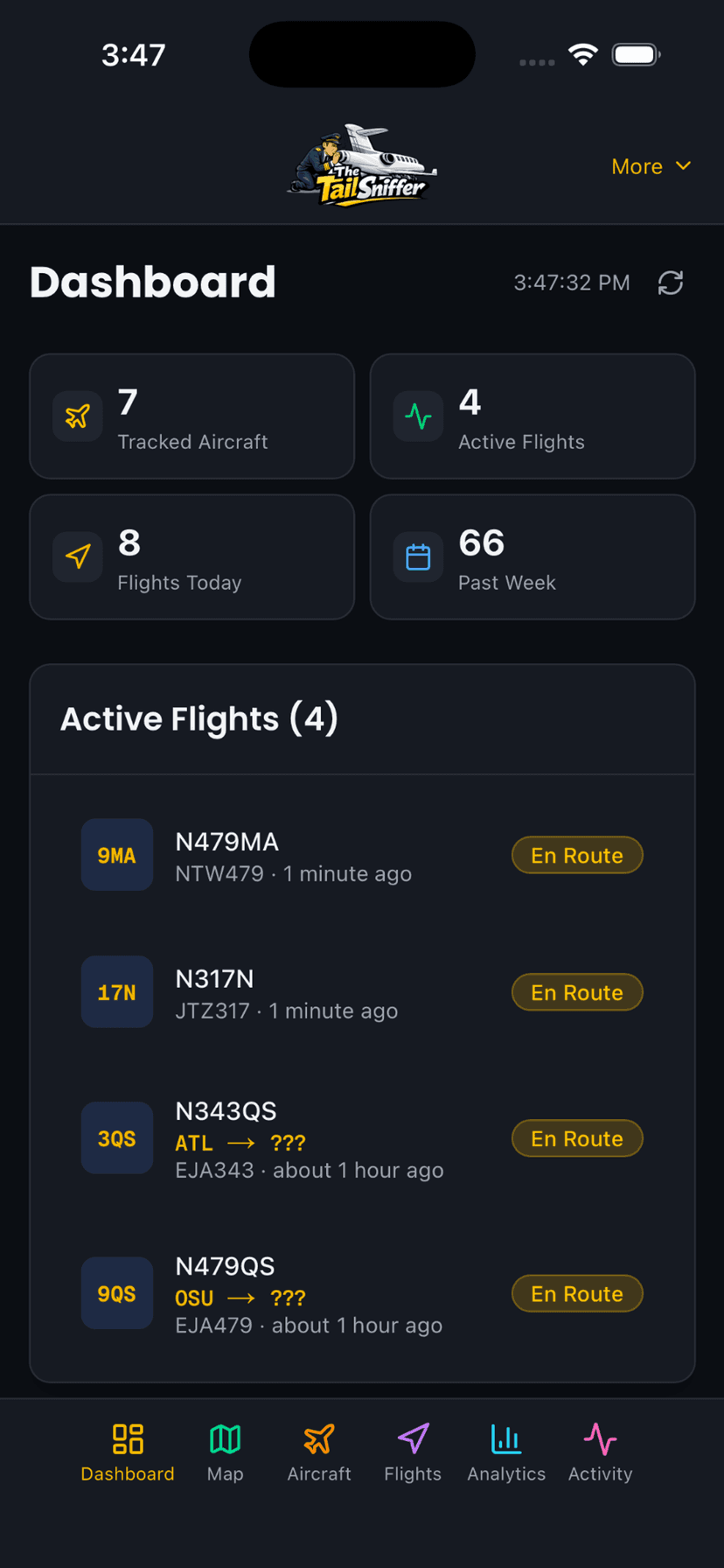
Task: Tap the 17N tail badge for N317N
Action: 117,991
